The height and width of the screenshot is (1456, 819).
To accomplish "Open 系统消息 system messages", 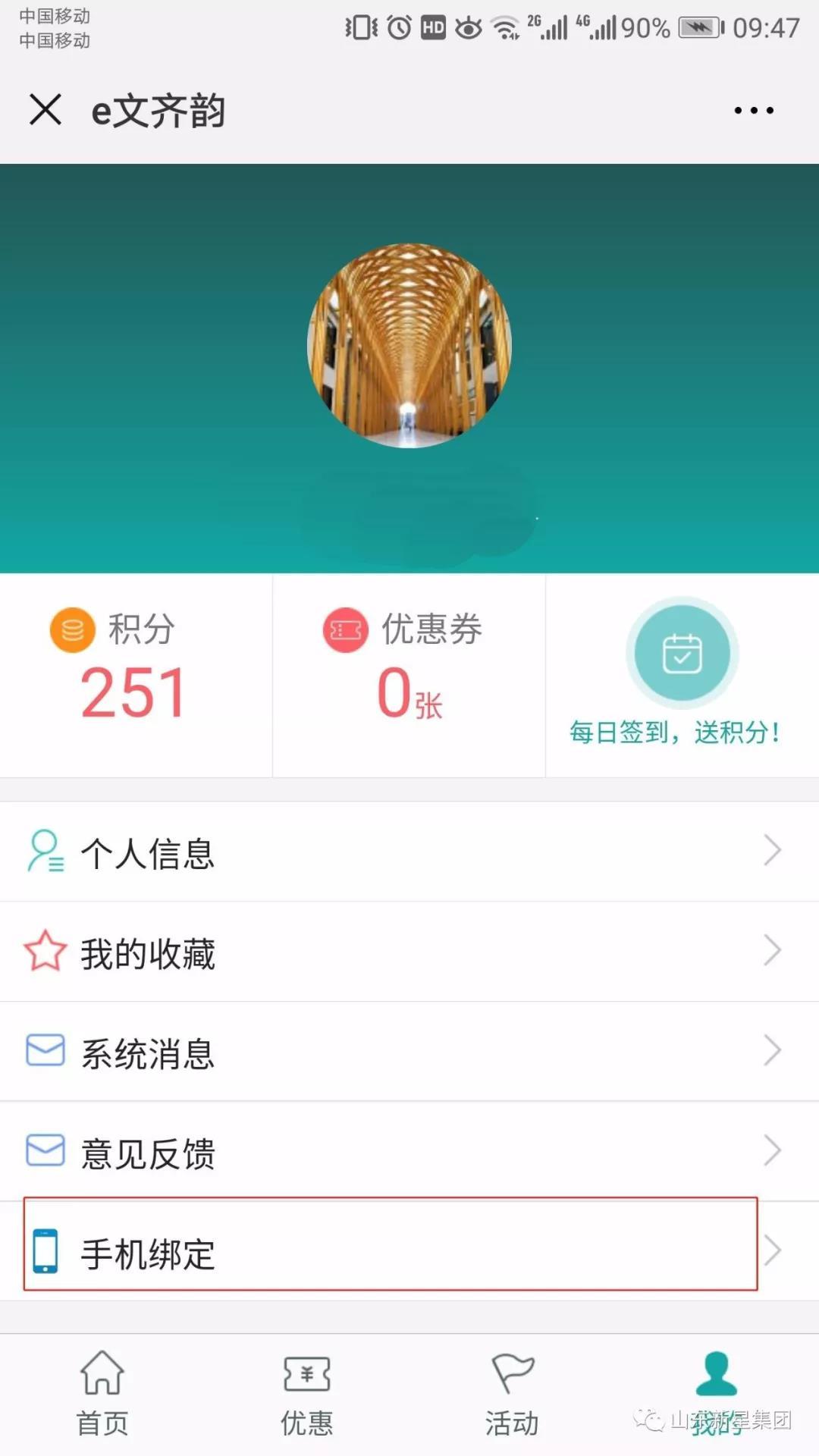I will pyautogui.click(x=409, y=1053).
